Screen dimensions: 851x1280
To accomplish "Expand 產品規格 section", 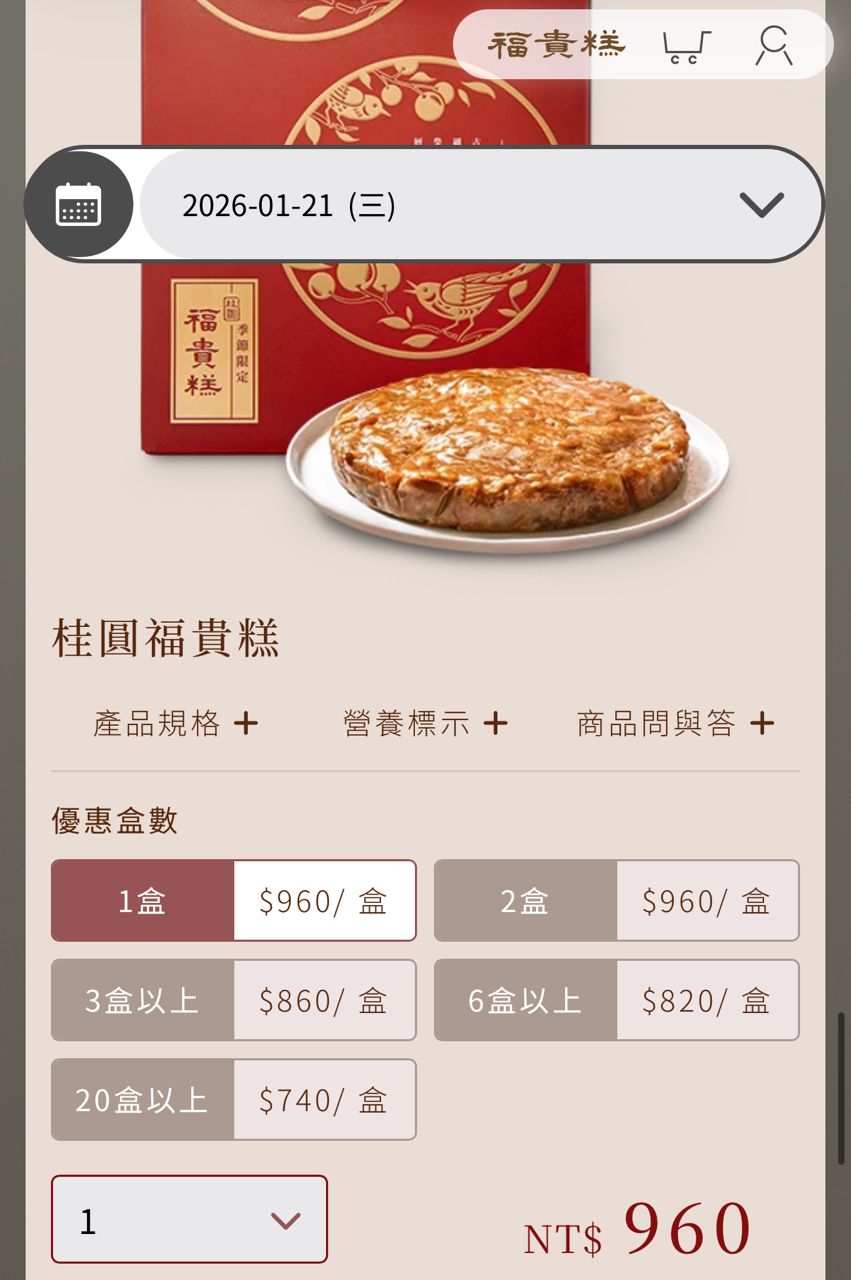I will point(176,723).
